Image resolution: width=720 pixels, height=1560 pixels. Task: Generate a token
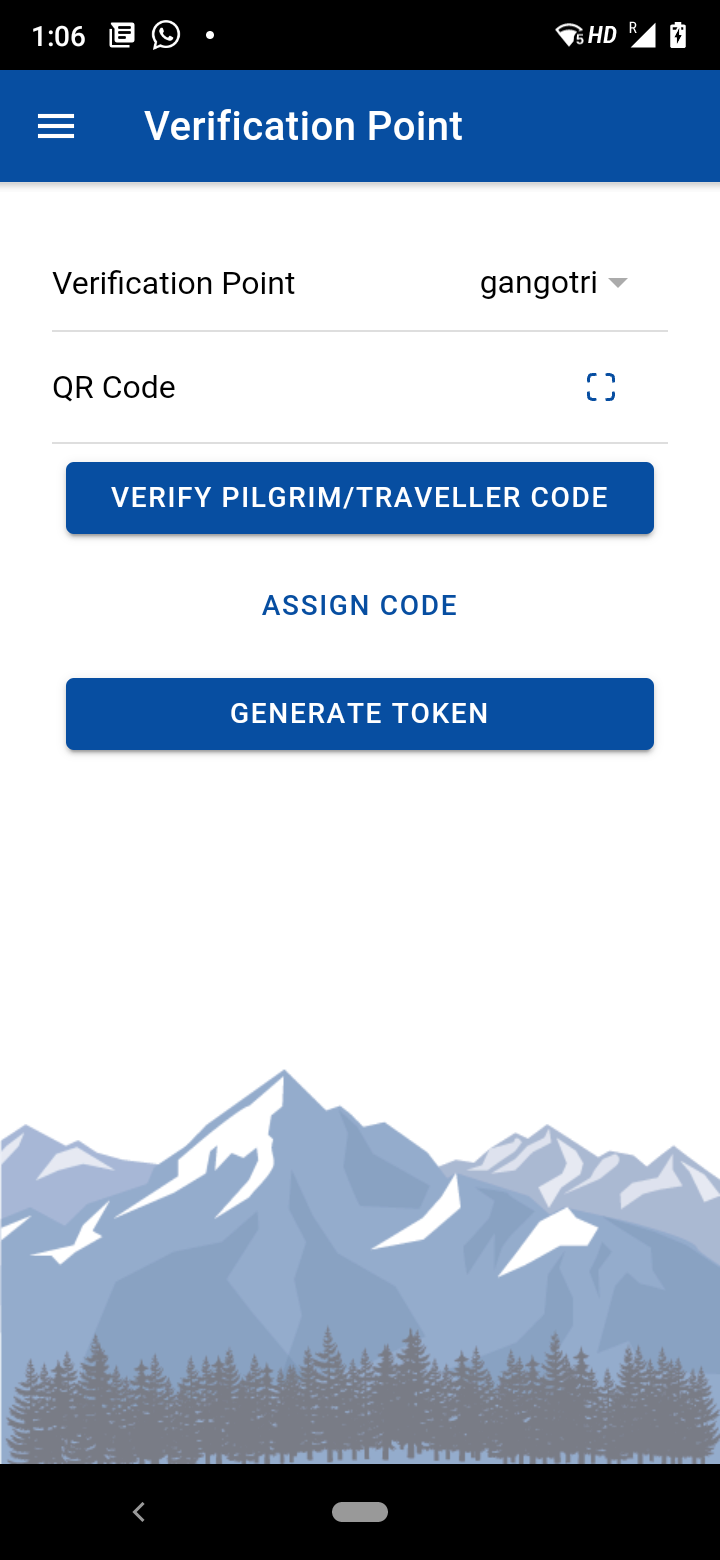point(360,714)
